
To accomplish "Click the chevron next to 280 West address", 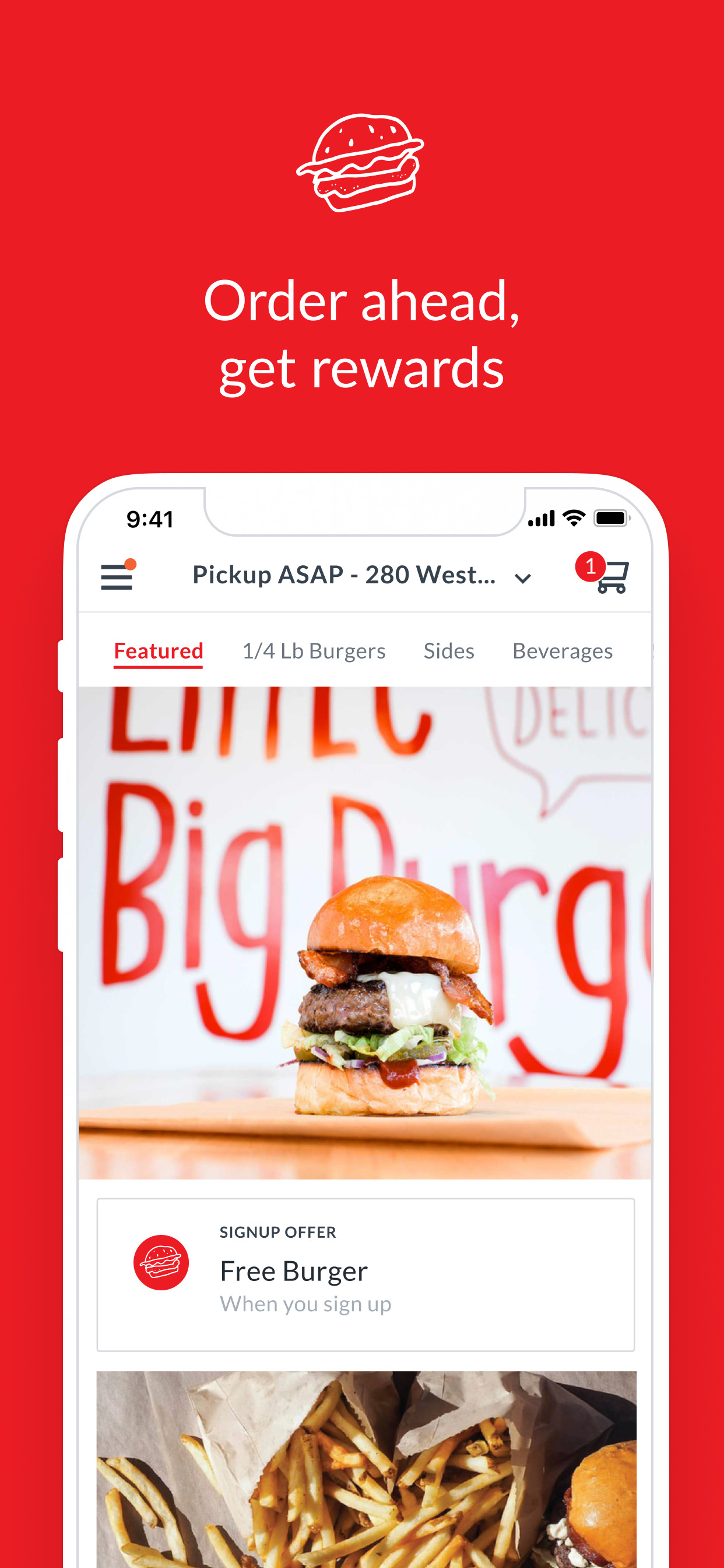I will click(x=523, y=578).
